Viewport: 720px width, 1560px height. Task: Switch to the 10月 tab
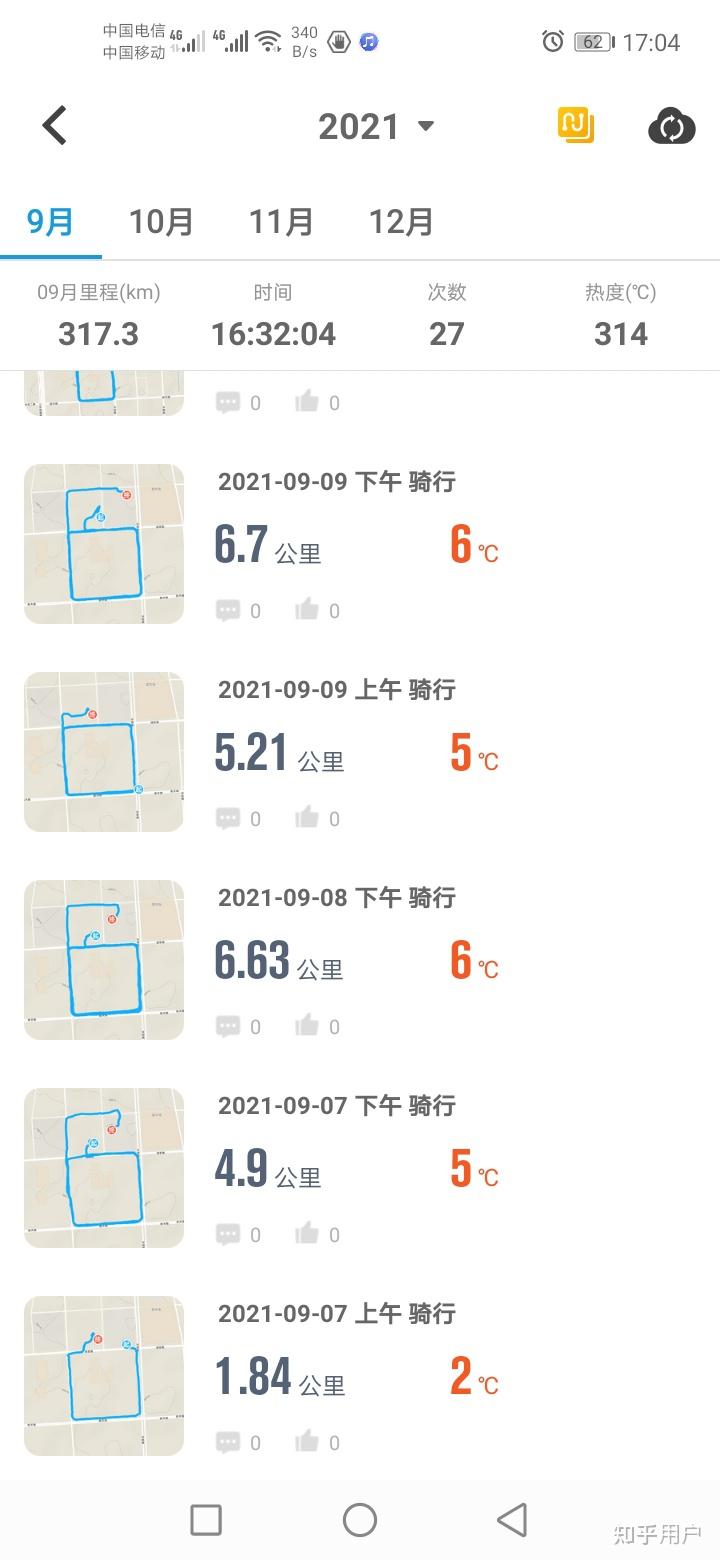[x=161, y=221]
